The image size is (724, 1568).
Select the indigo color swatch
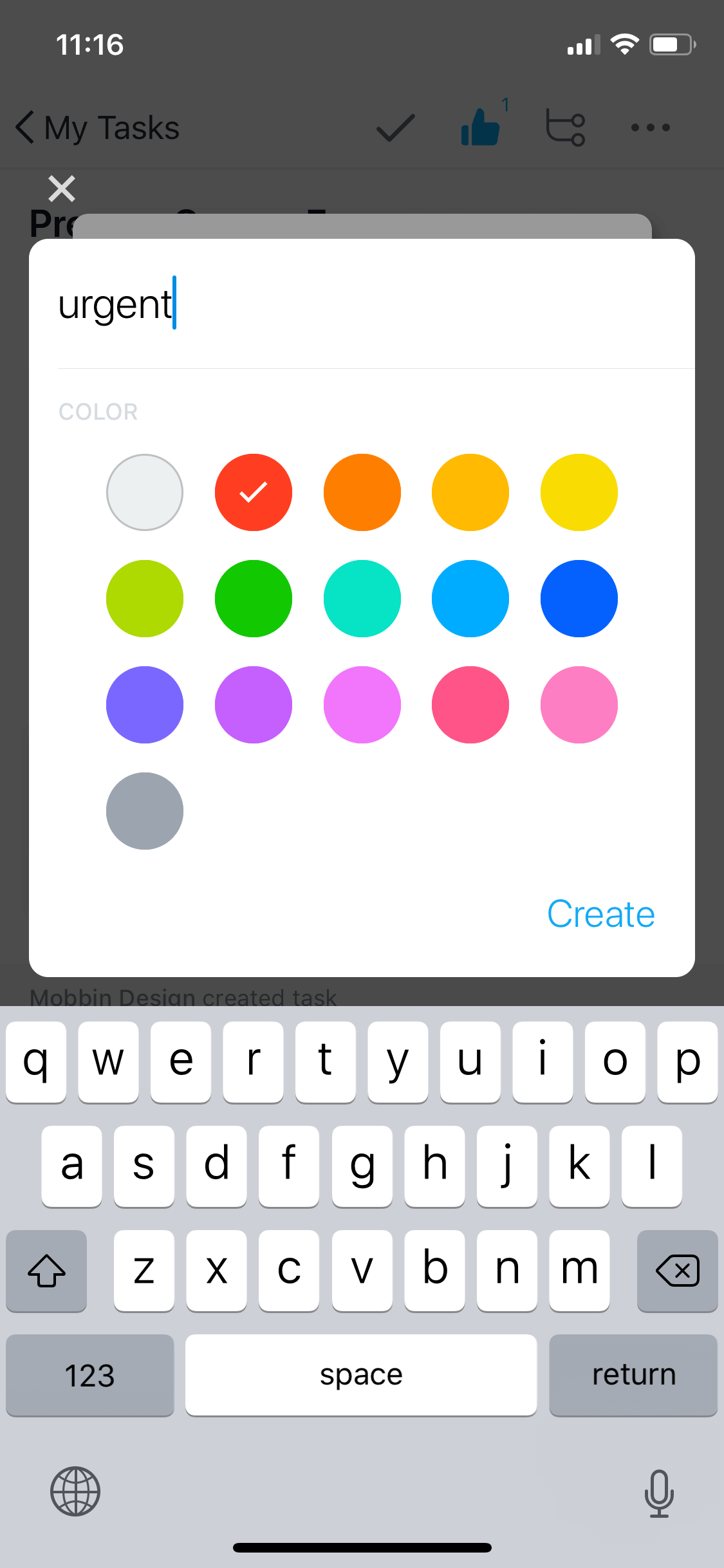(145, 705)
